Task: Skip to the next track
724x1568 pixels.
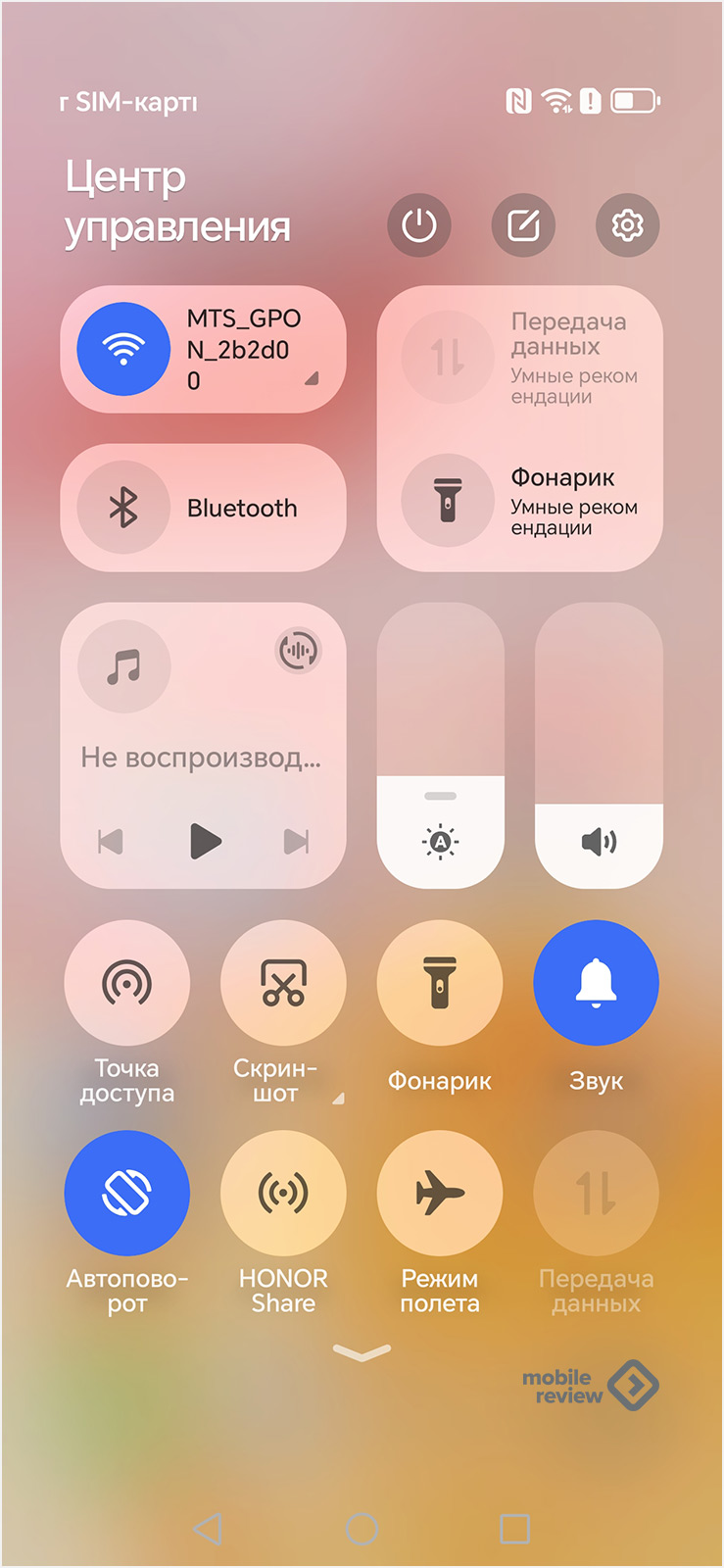Action: [296, 841]
